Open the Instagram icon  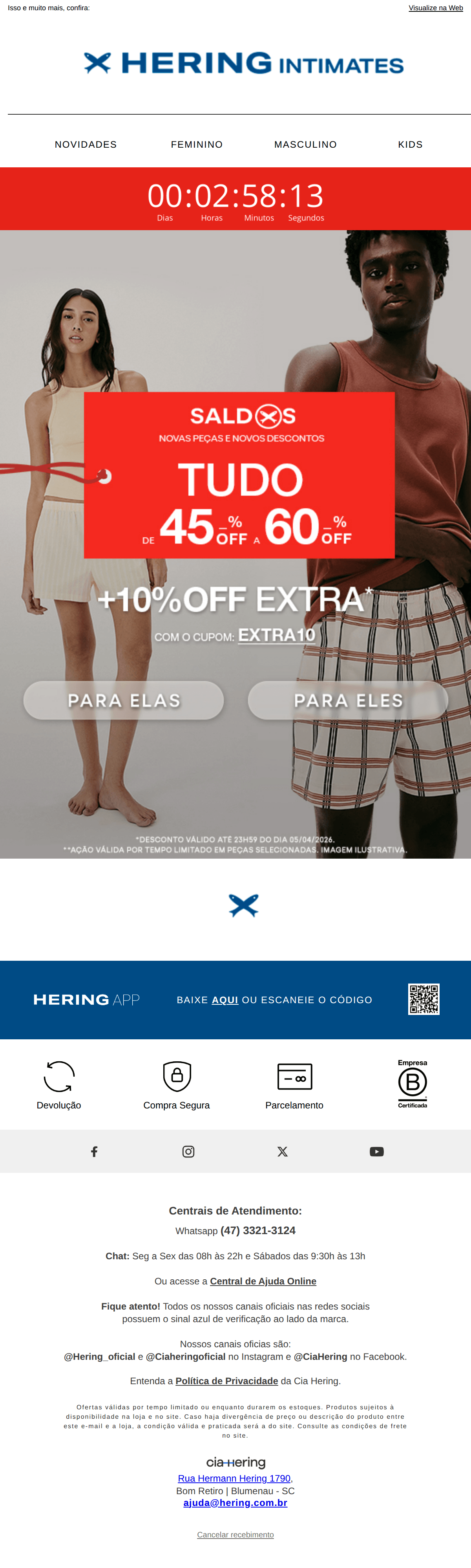tap(189, 1151)
